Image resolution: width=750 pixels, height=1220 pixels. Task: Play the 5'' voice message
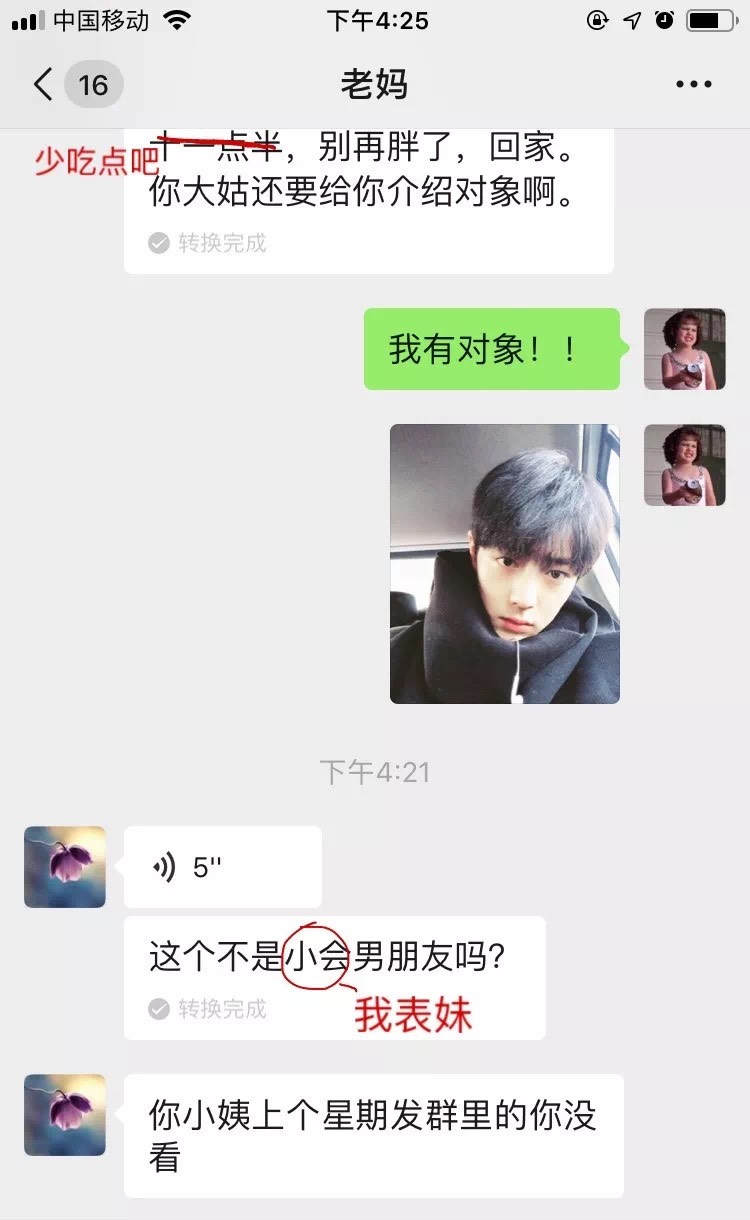222,867
